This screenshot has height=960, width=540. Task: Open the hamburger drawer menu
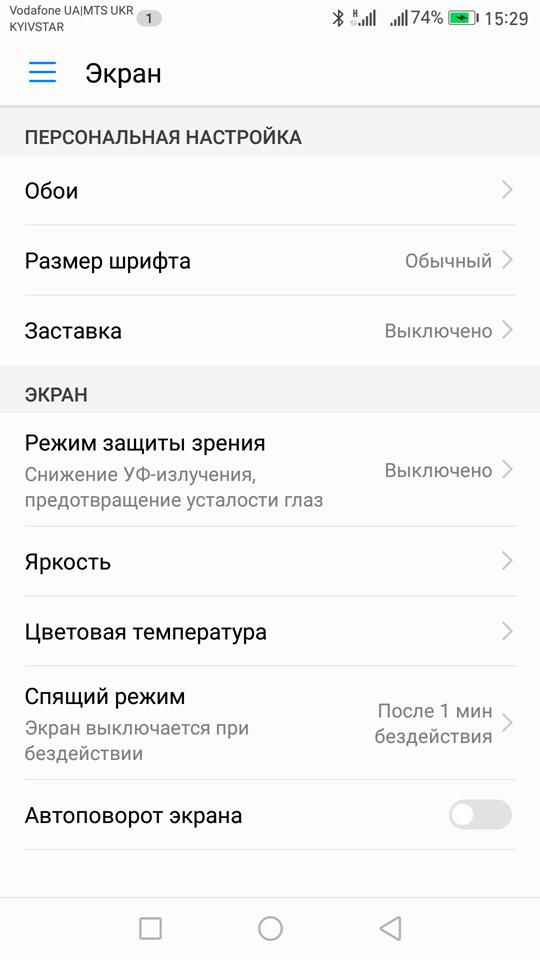coord(42,72)
